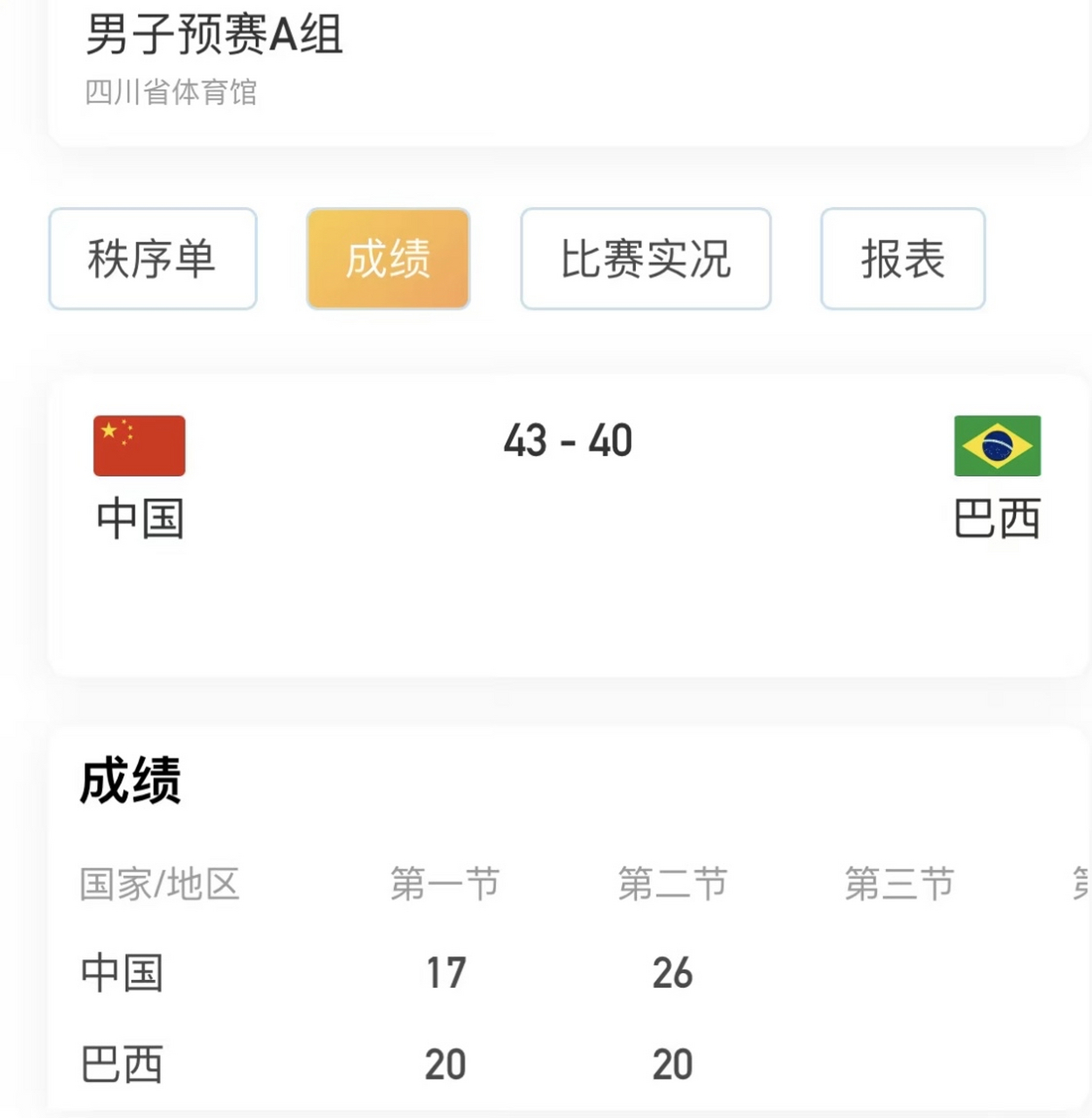This screenshot has height=1118, width=1092.
Task: Click the 中国 team name label
Action: point(139,520)
